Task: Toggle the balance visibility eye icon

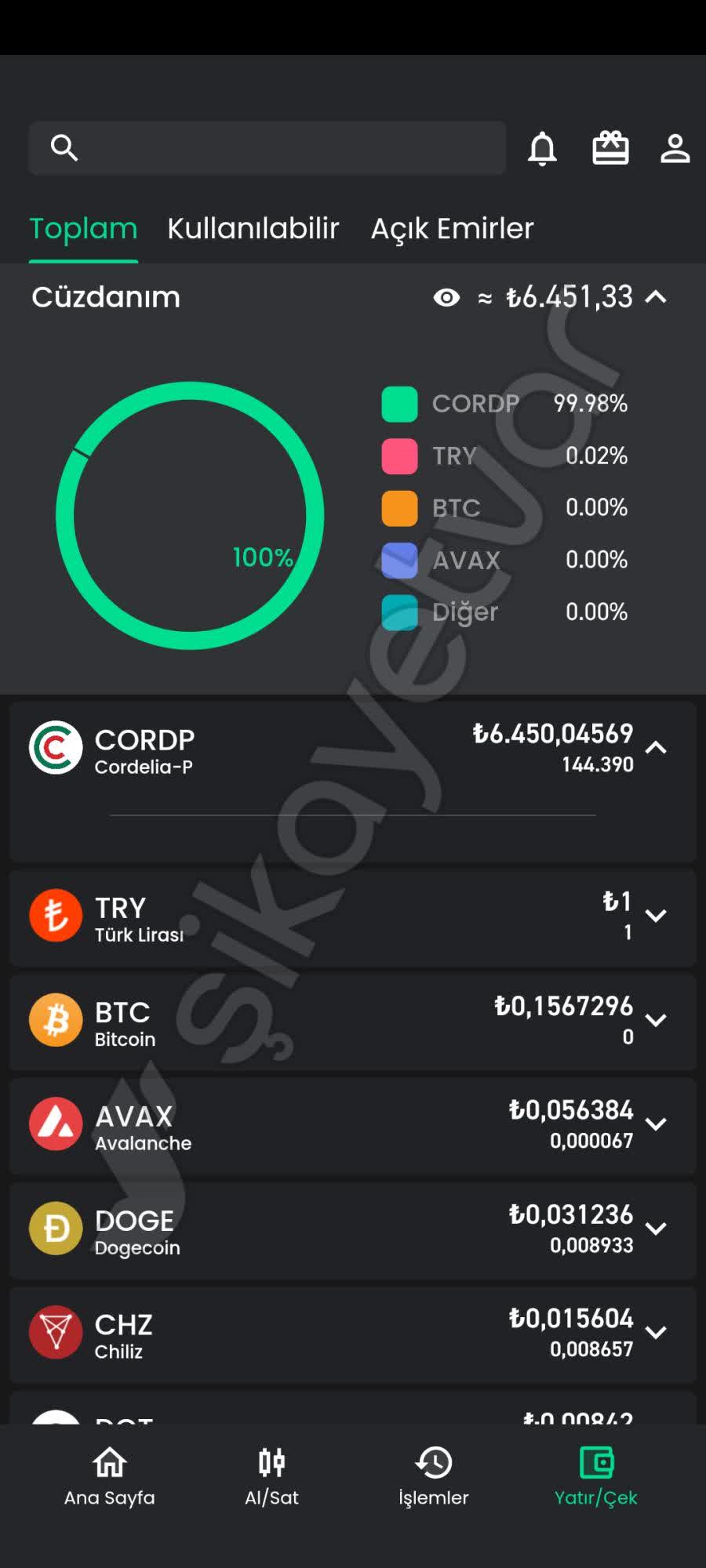Action: pyautogui.click(x=446, y=298)
